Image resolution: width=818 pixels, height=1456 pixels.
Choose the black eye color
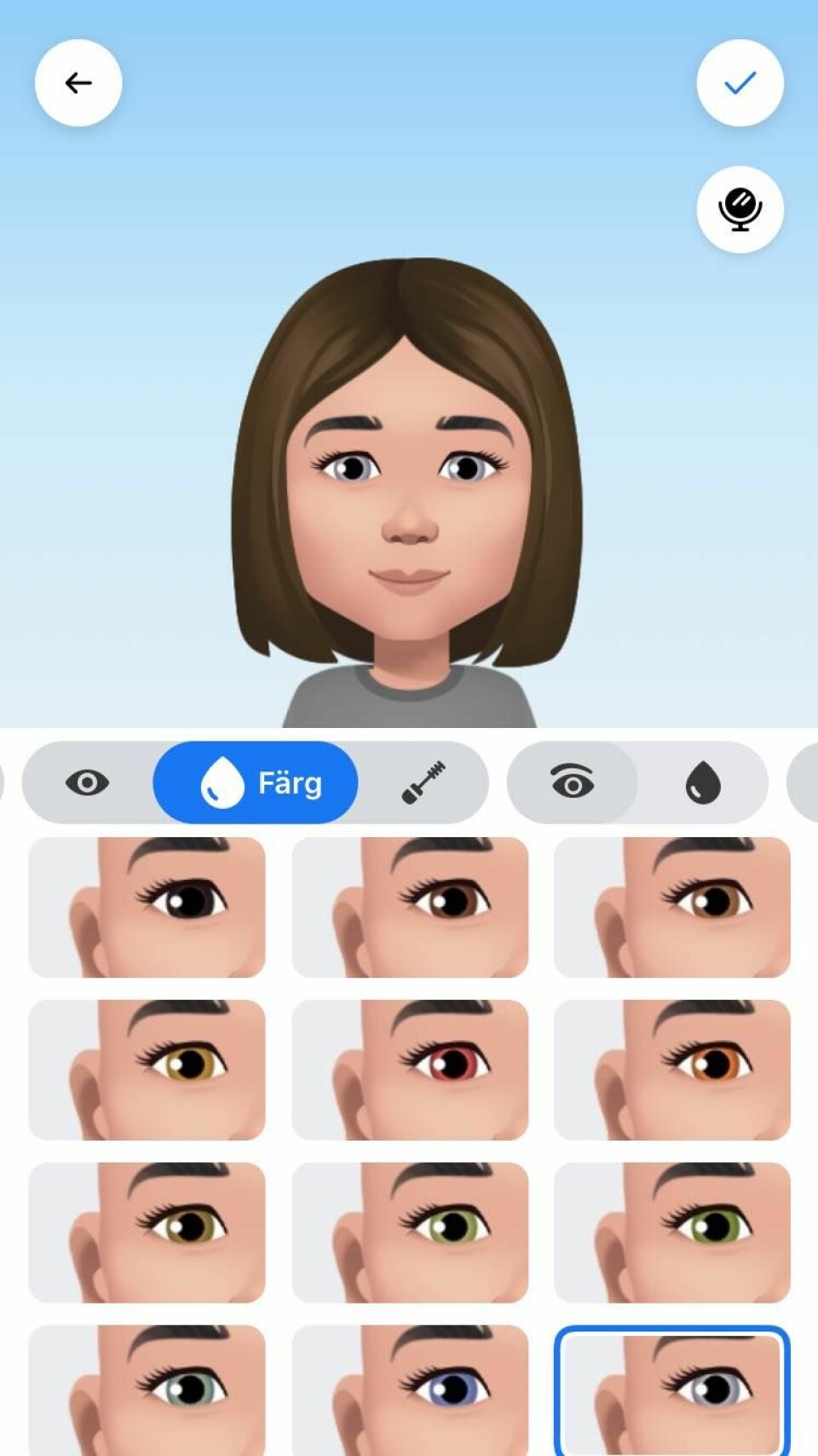[147, 907]
